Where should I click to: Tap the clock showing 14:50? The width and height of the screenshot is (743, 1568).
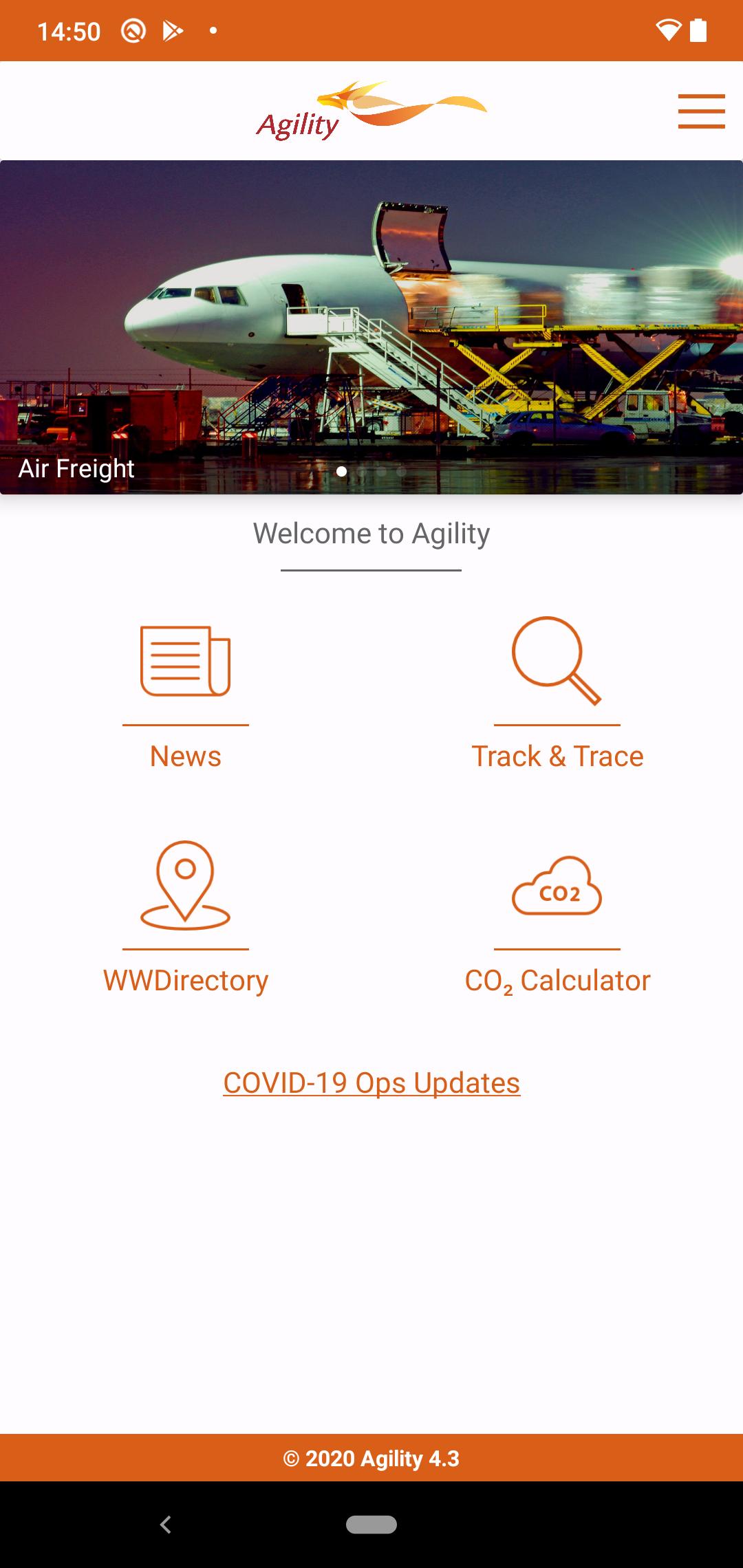[69, 30]
